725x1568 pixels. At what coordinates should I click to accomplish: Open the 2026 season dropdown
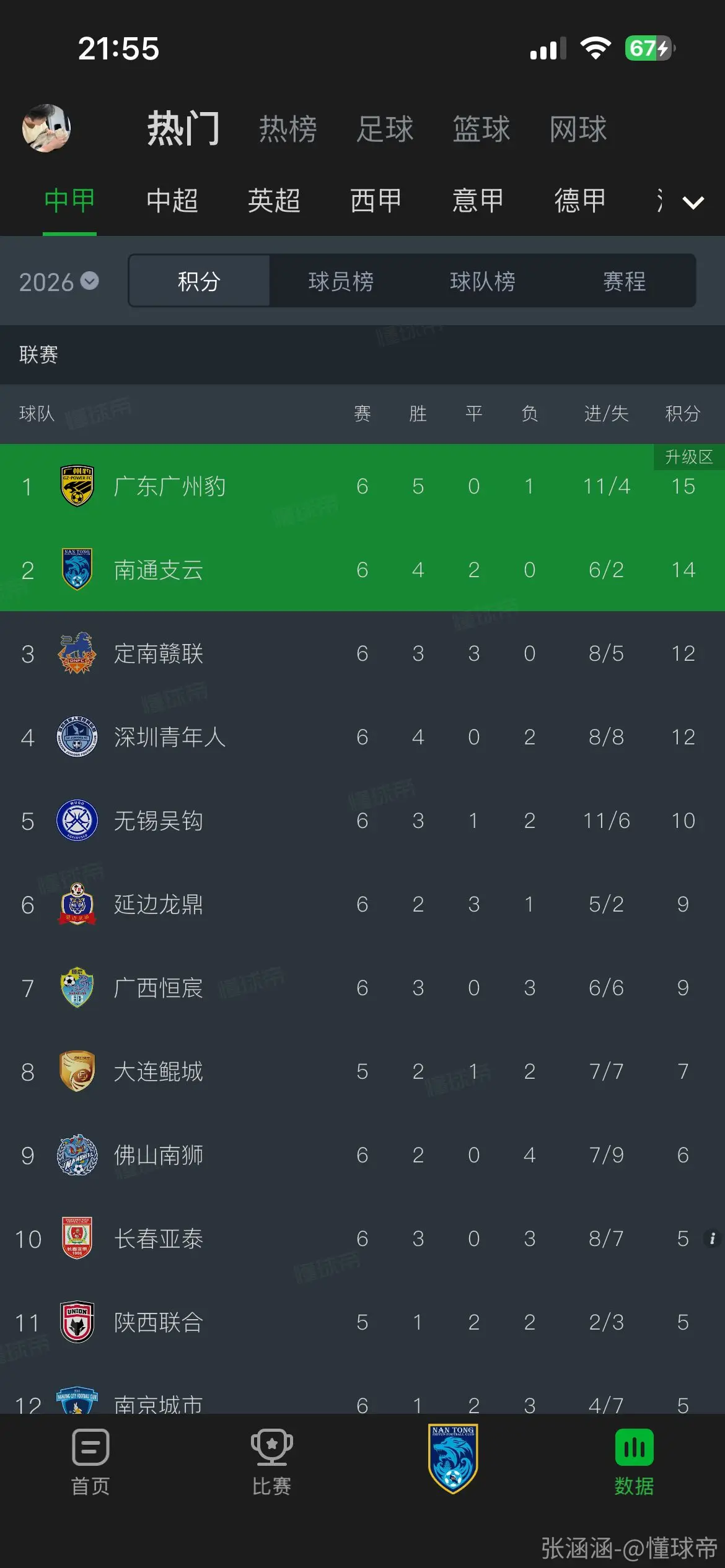coord(59,282)
